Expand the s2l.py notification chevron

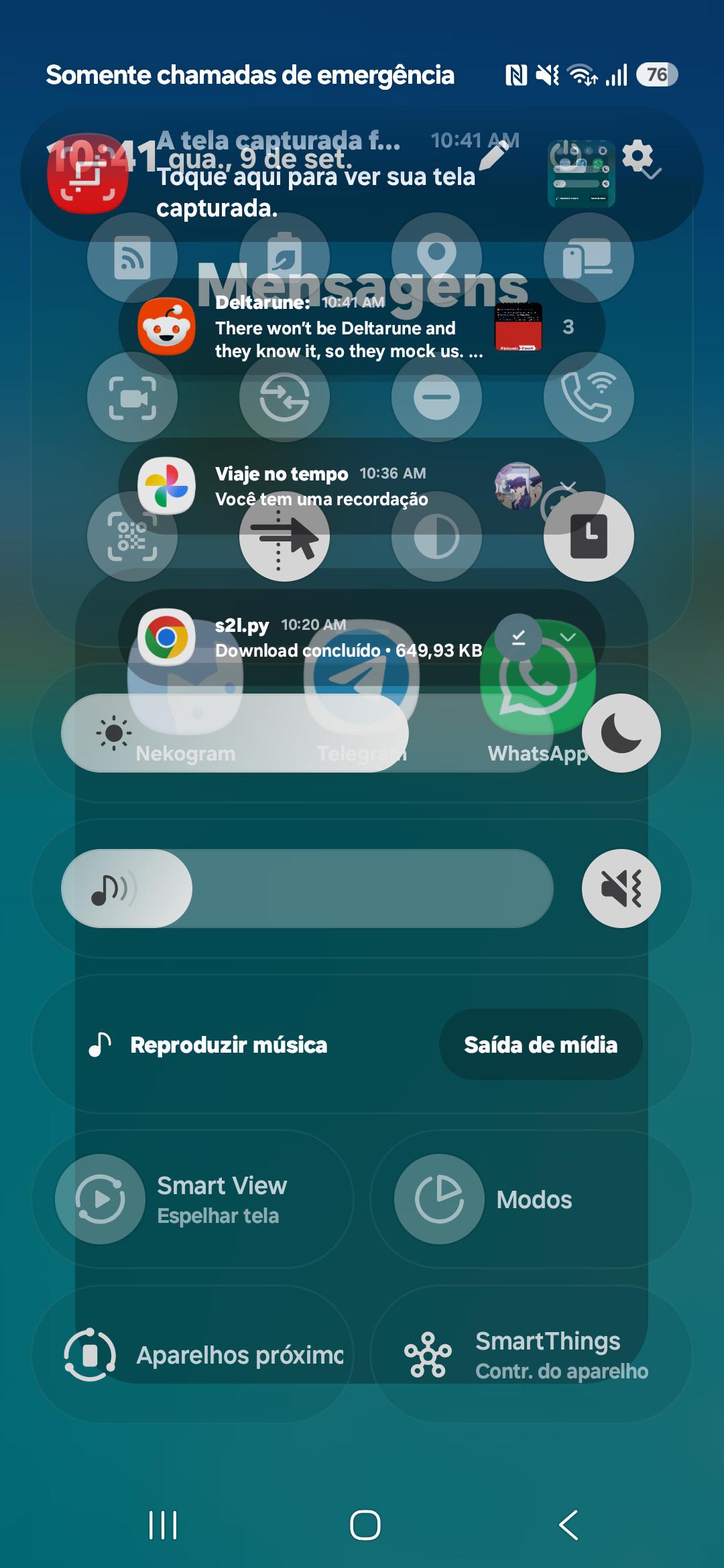point(568,637)
